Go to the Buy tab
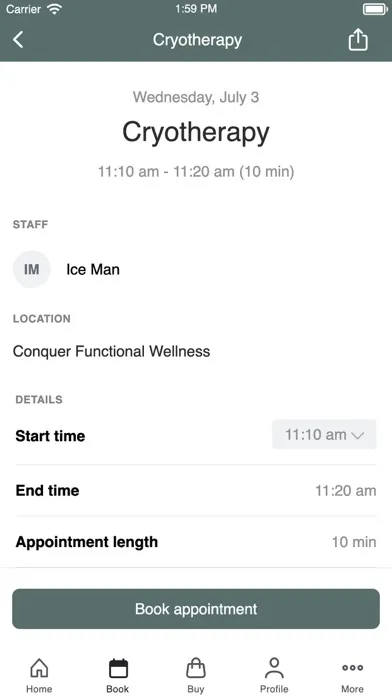This screenshot has height=696, width=392. (196, 675)
